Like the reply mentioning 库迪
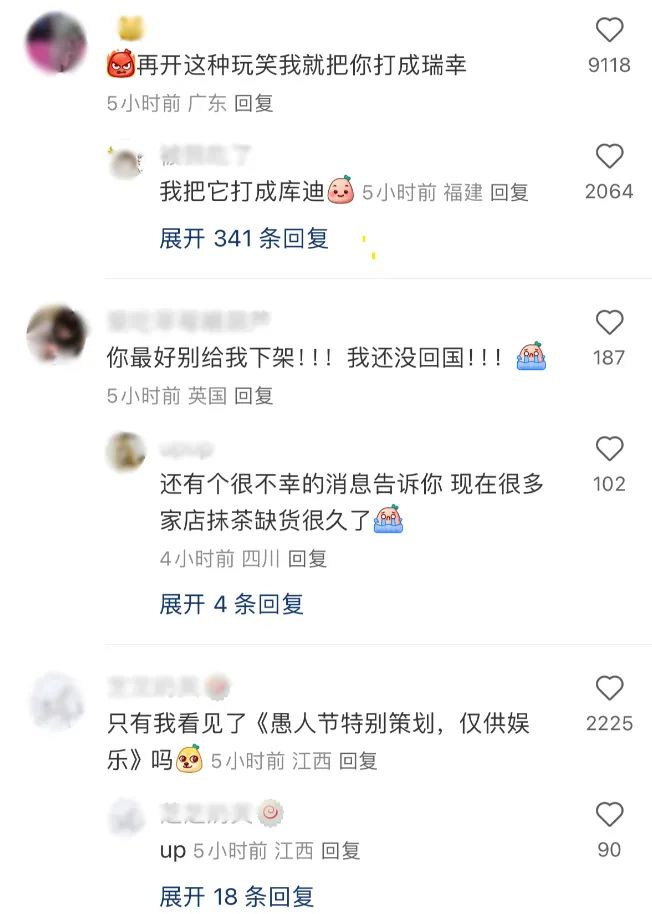The height and width of the screenshot is (914, 652). coord(609,157)
